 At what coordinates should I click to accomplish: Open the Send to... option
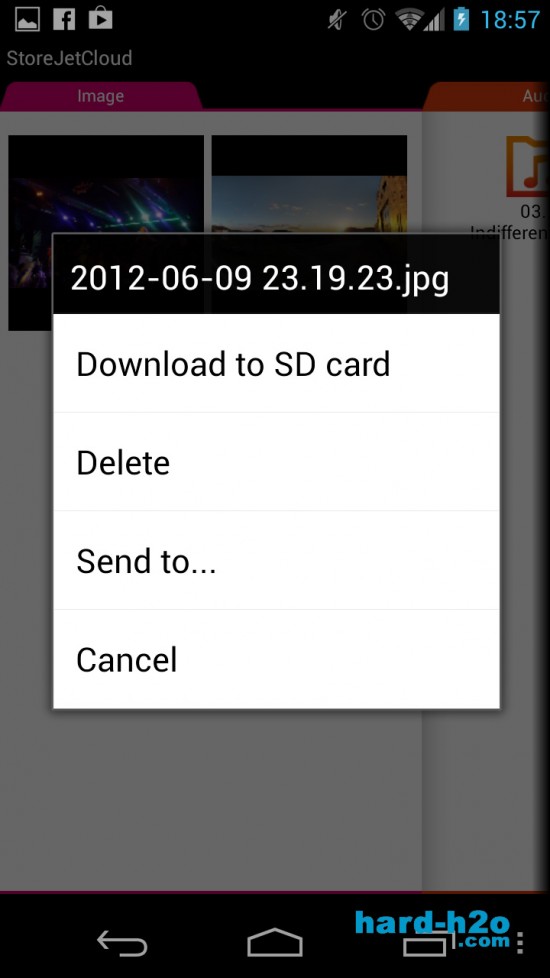click(276, 560)
